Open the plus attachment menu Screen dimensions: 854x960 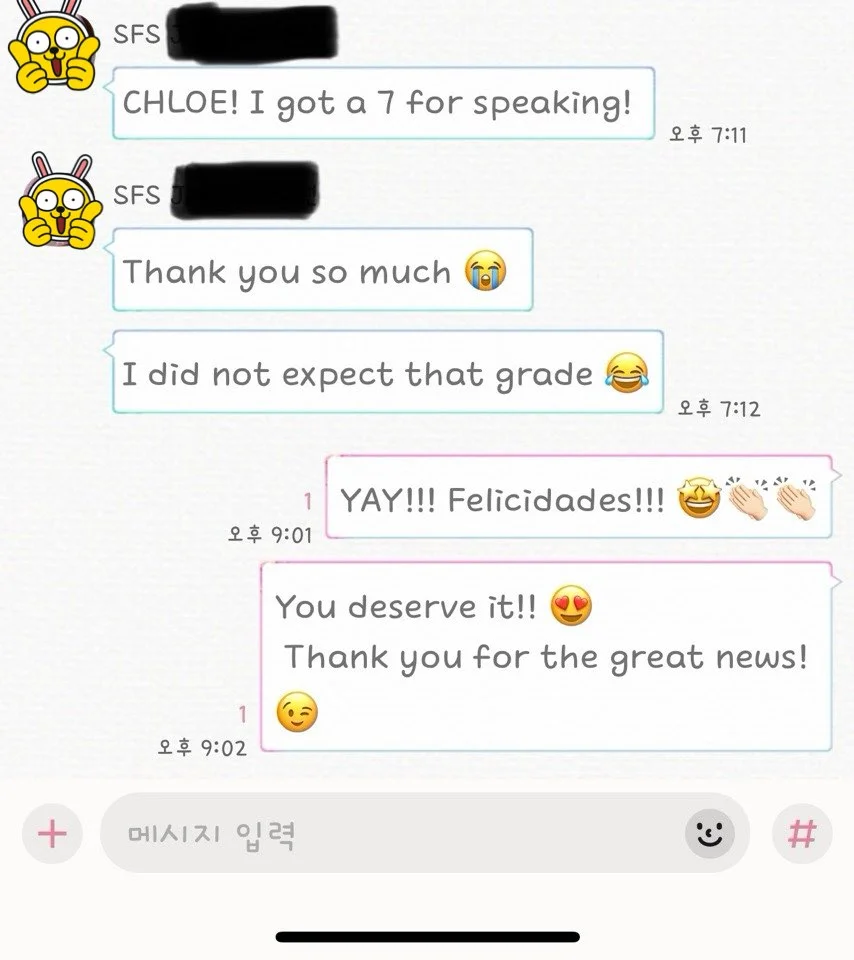(x=51, y=833)
